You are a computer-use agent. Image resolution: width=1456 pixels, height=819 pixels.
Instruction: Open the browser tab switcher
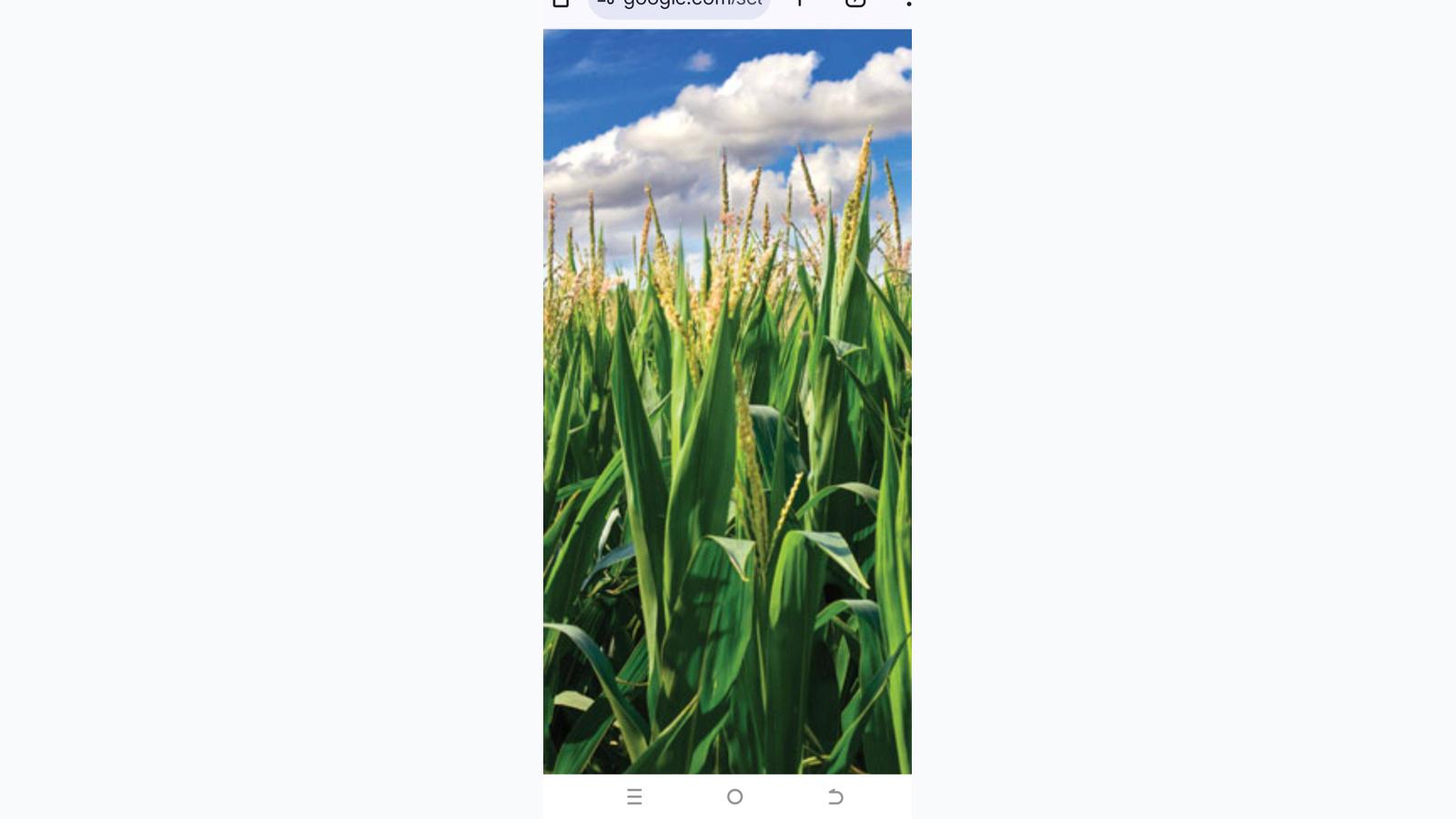(854, 3)
